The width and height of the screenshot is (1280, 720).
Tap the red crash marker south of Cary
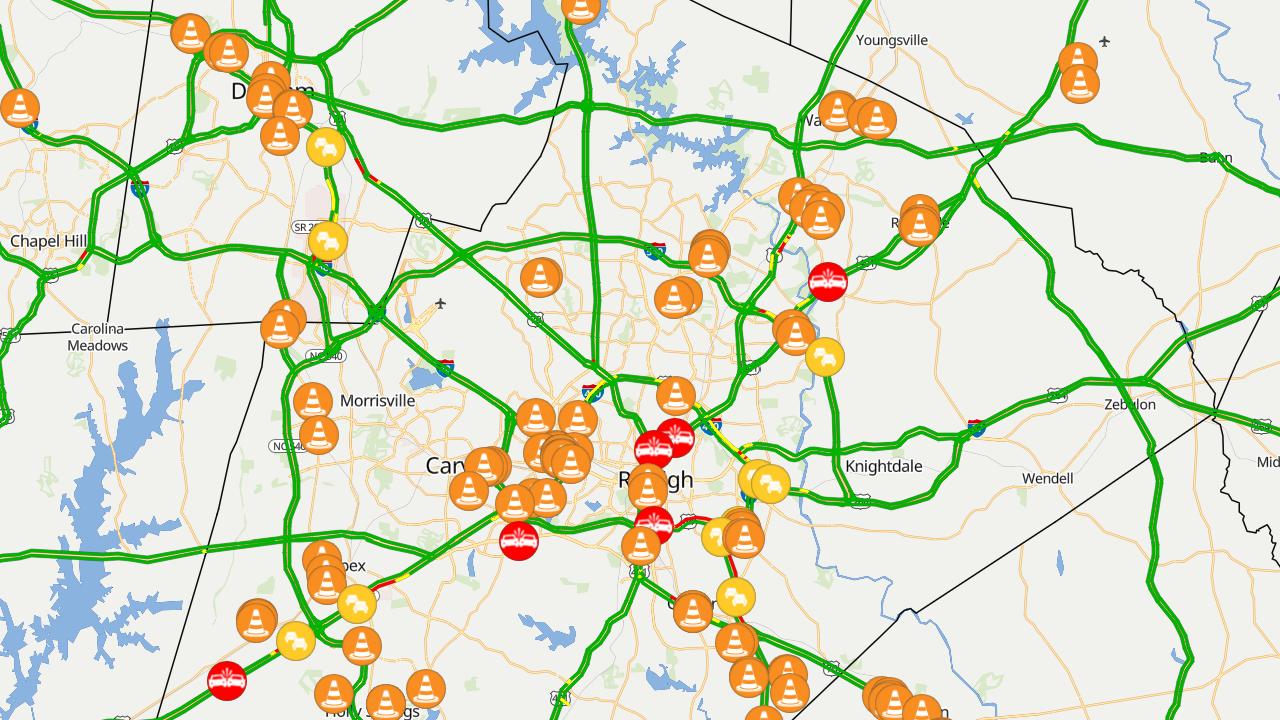[519, 541]
